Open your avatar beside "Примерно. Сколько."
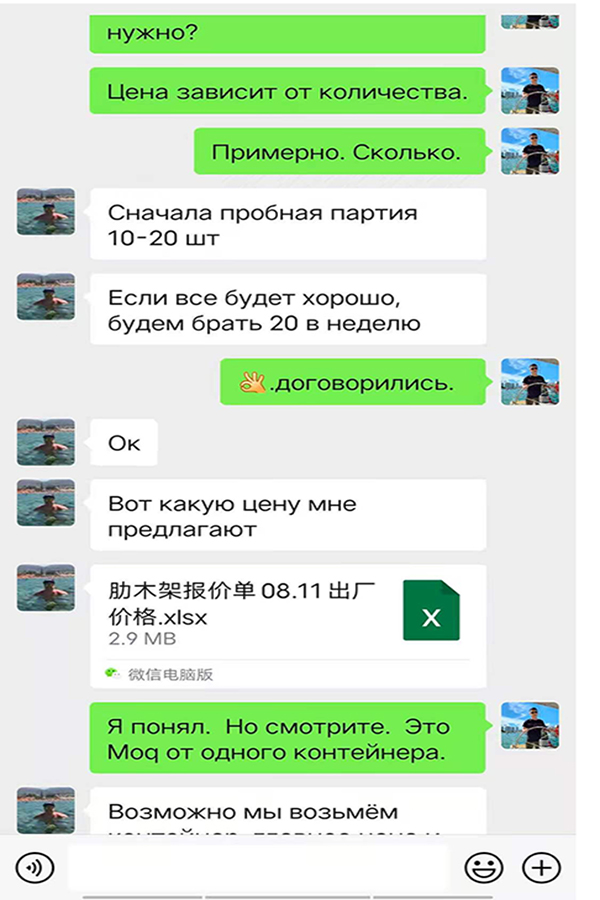The width and height of the screenshot is (600, 900). [529, 152]
